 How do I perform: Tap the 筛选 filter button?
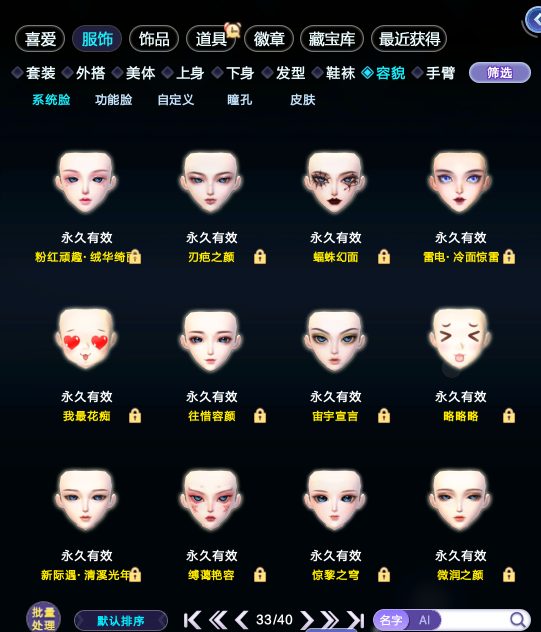point(499,73)
